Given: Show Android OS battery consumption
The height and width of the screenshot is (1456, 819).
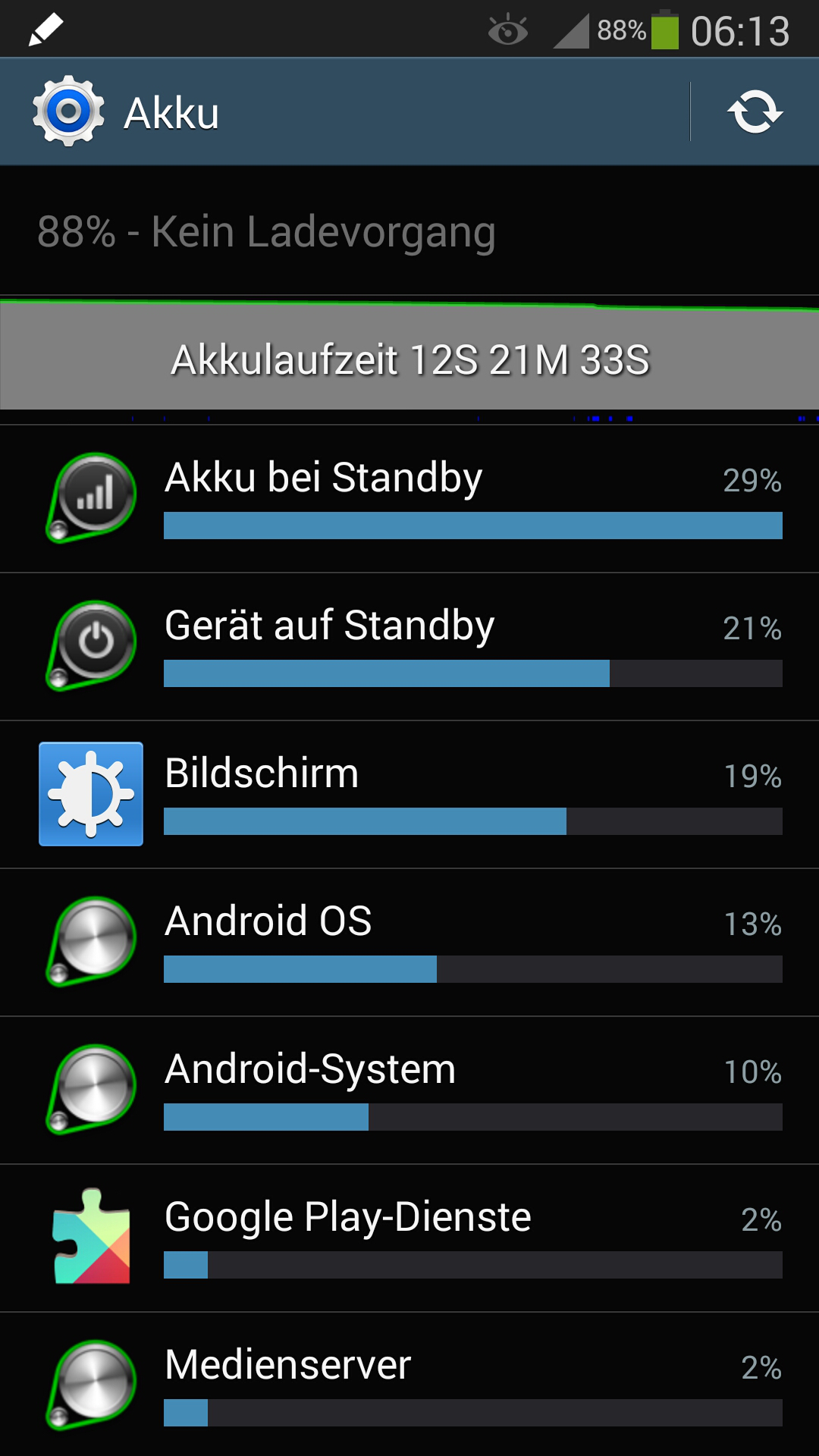Looking at the screenshot, I should pyautogui.click(x=409, y=942).
